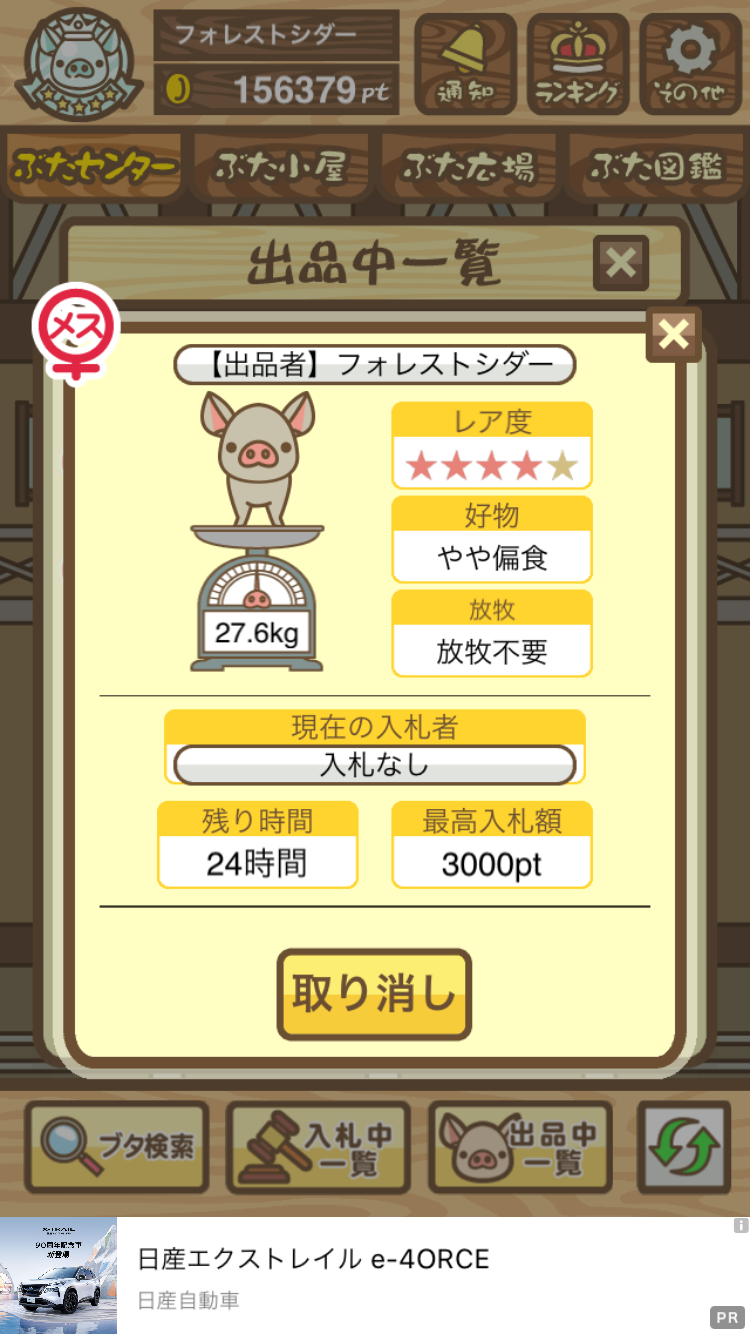Open the 日産エクストレイル e-4ORCE ad
Image resolution: width=750 pixels, height=1334 pixels.
coord(375,1275)
